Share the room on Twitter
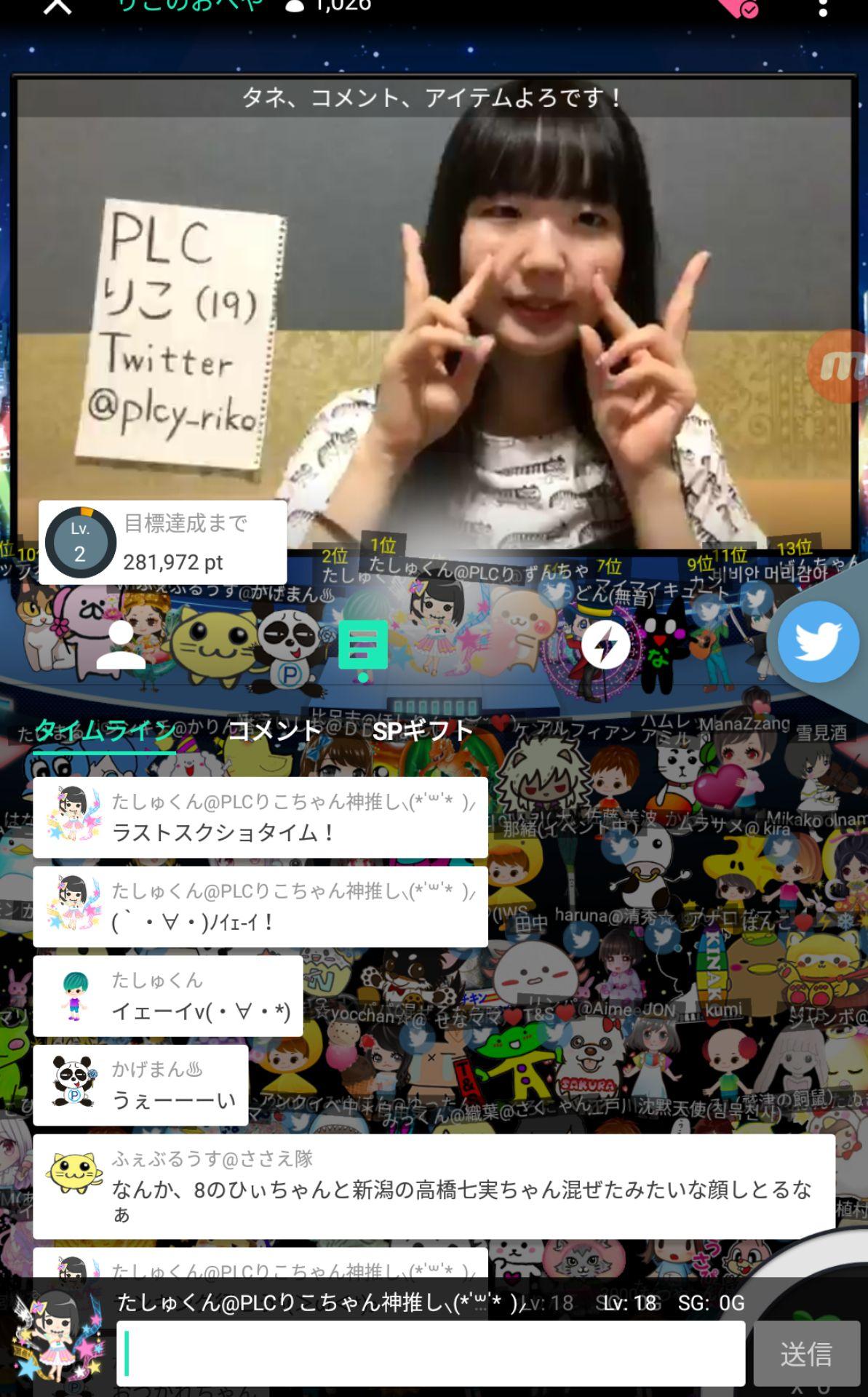This screenshot has width=868, height=1397. point(818,642)
